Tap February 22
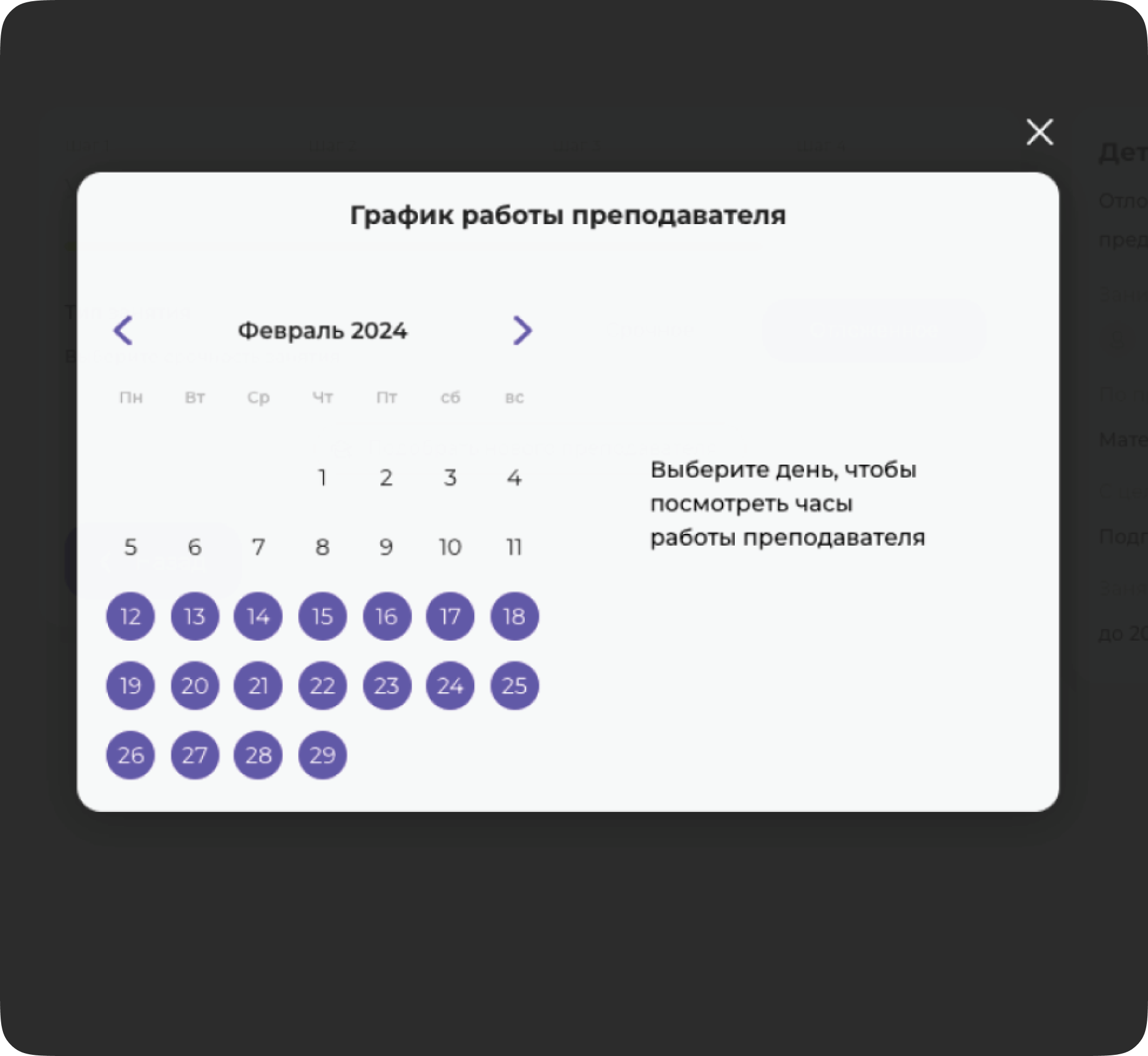 tap(322, 686)
